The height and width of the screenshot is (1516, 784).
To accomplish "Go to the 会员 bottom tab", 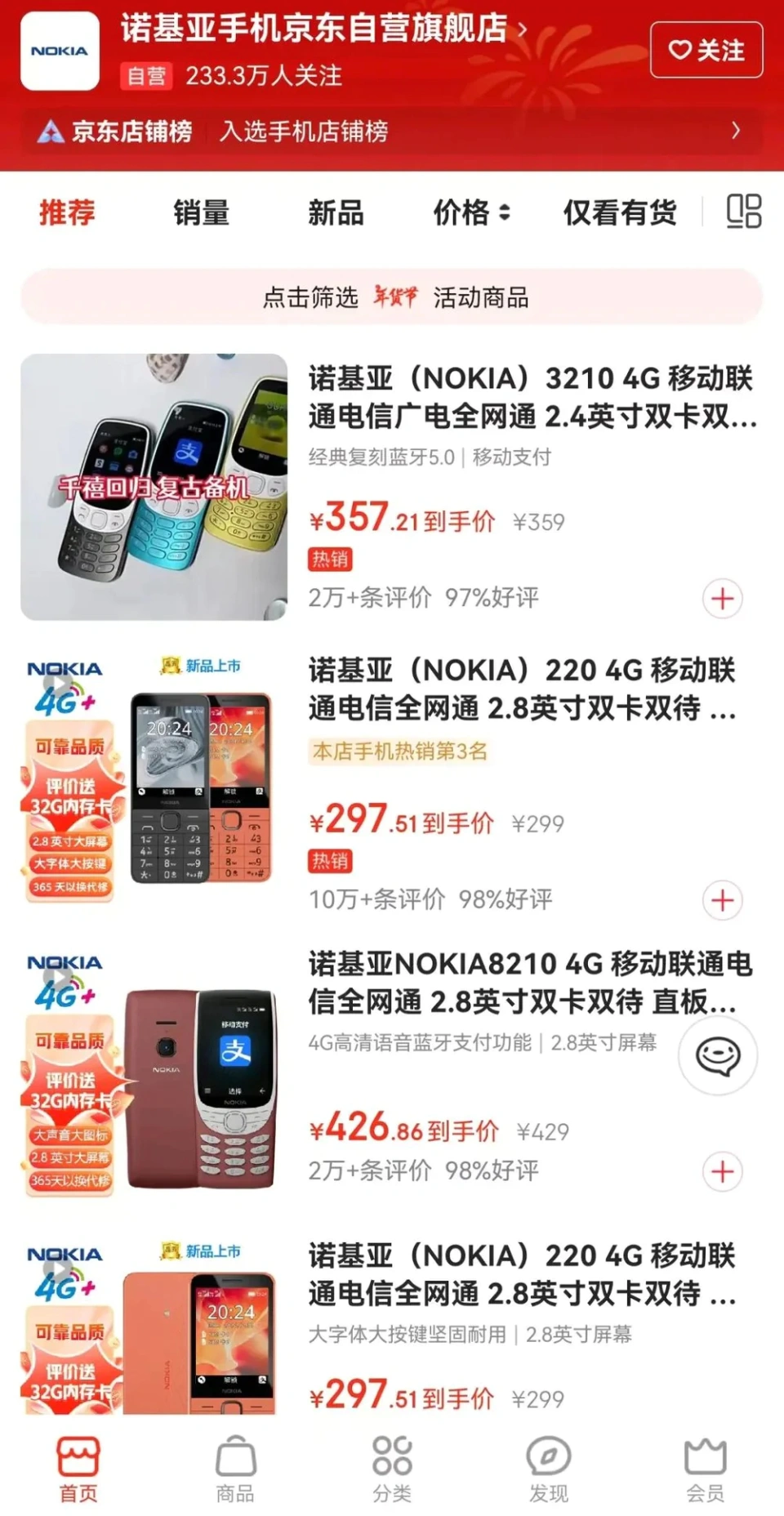I will point(705,1469).
